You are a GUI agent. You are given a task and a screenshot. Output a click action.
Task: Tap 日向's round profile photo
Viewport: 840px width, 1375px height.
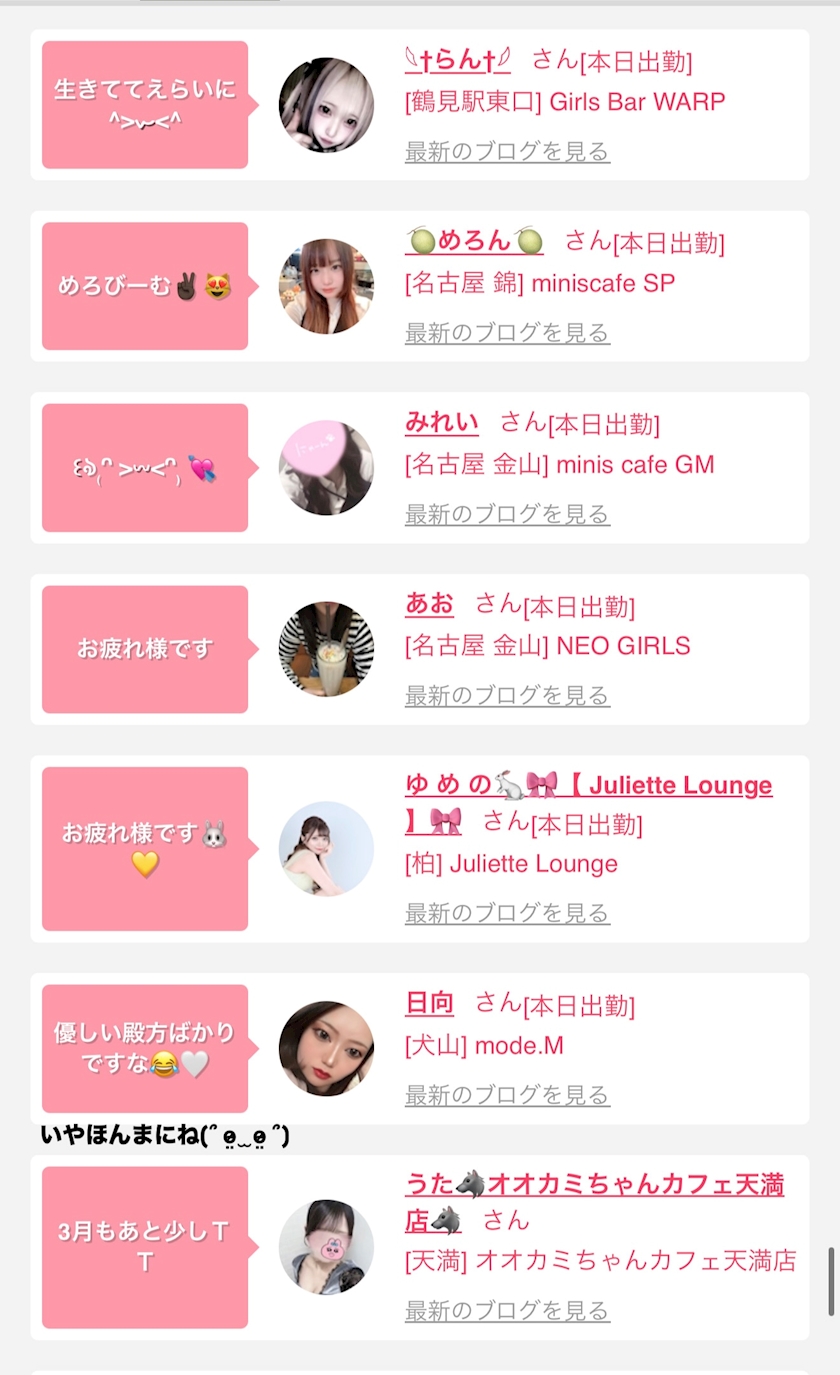(326, 1048)
